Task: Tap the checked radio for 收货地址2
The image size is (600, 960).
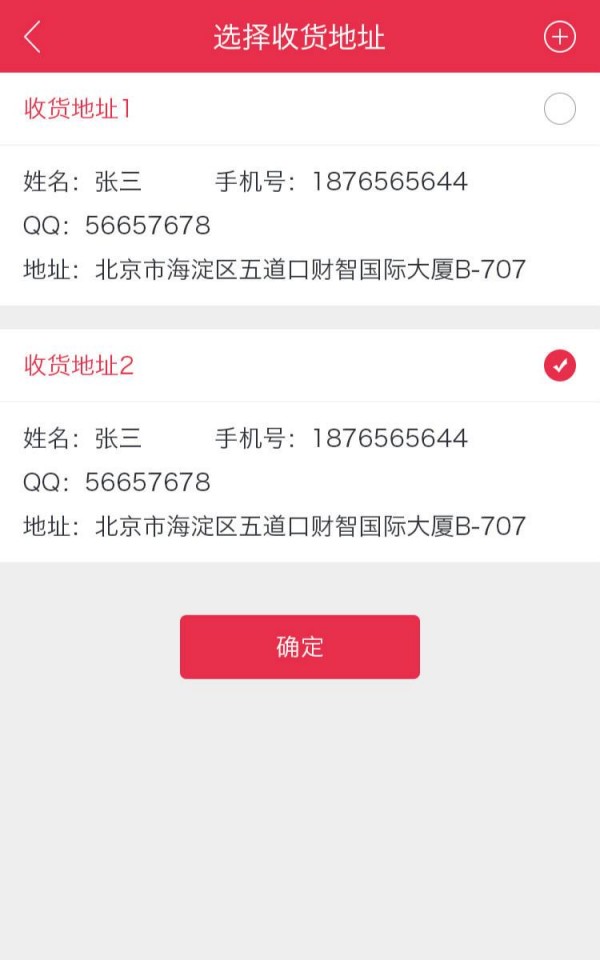Action: [559, 366]
